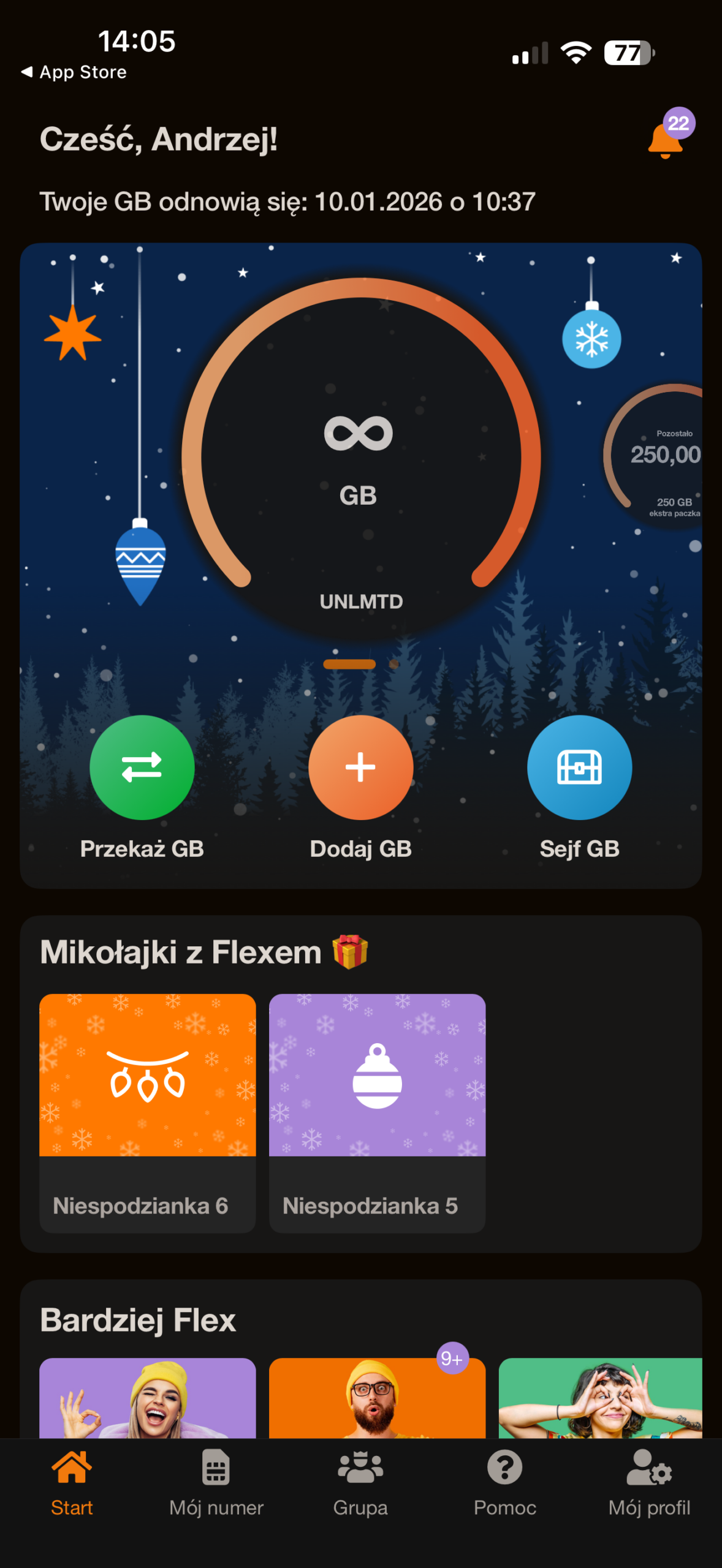Open the green Bardziej Flex card

(x=599, y=1398)
